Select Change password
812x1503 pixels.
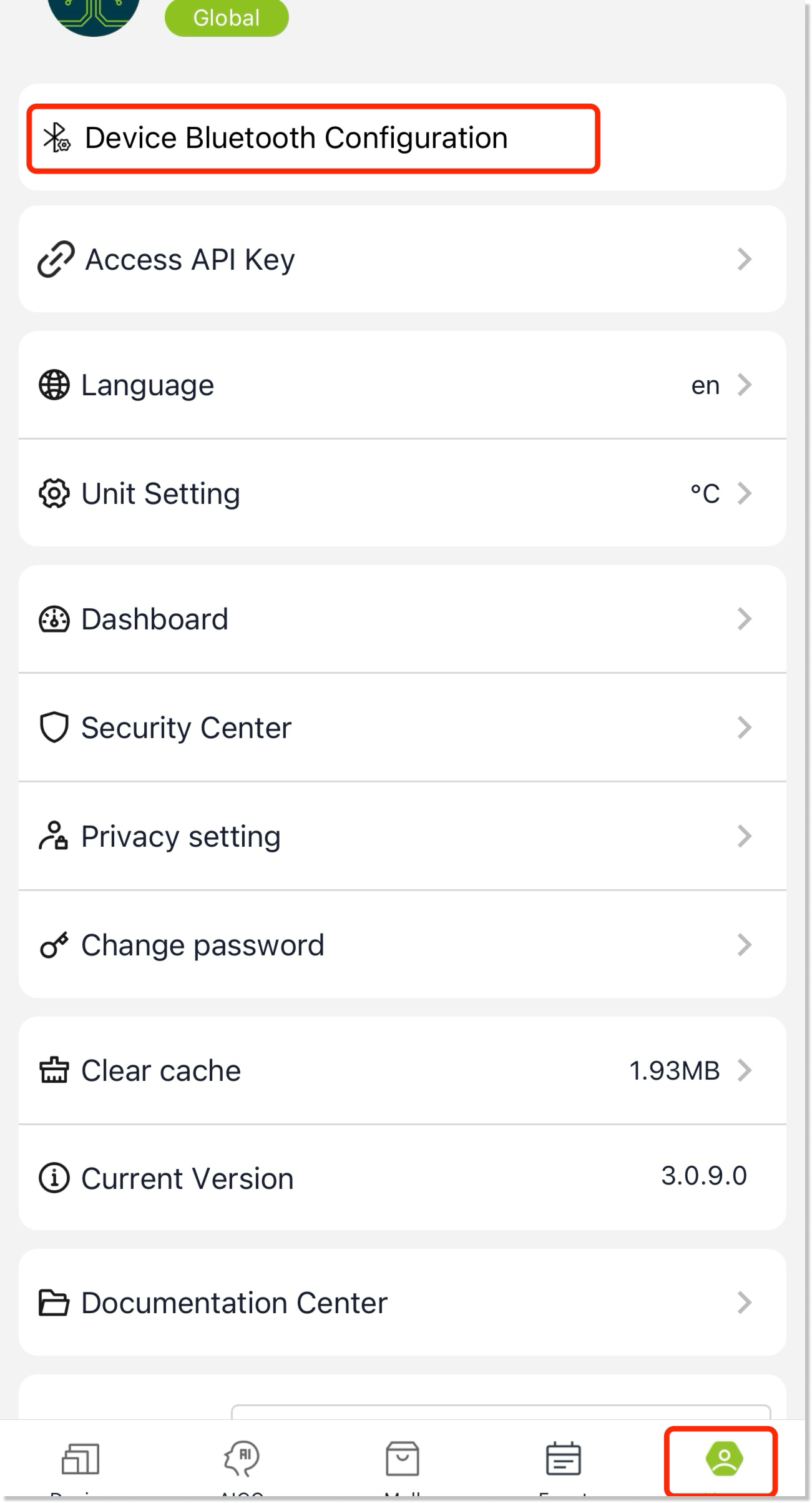point(402,945)
